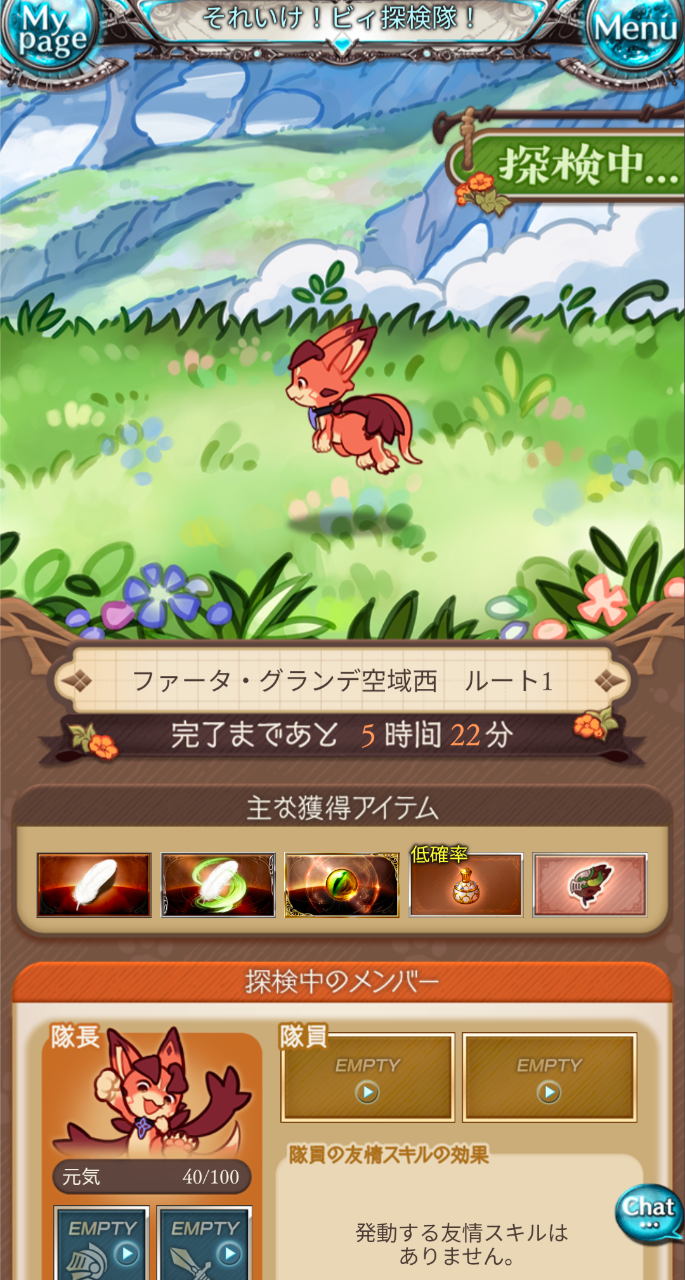This screenshot has height=1280, width=685.
Task: Tap the 探検中 expedition sign
Action: tap(575, 165)
